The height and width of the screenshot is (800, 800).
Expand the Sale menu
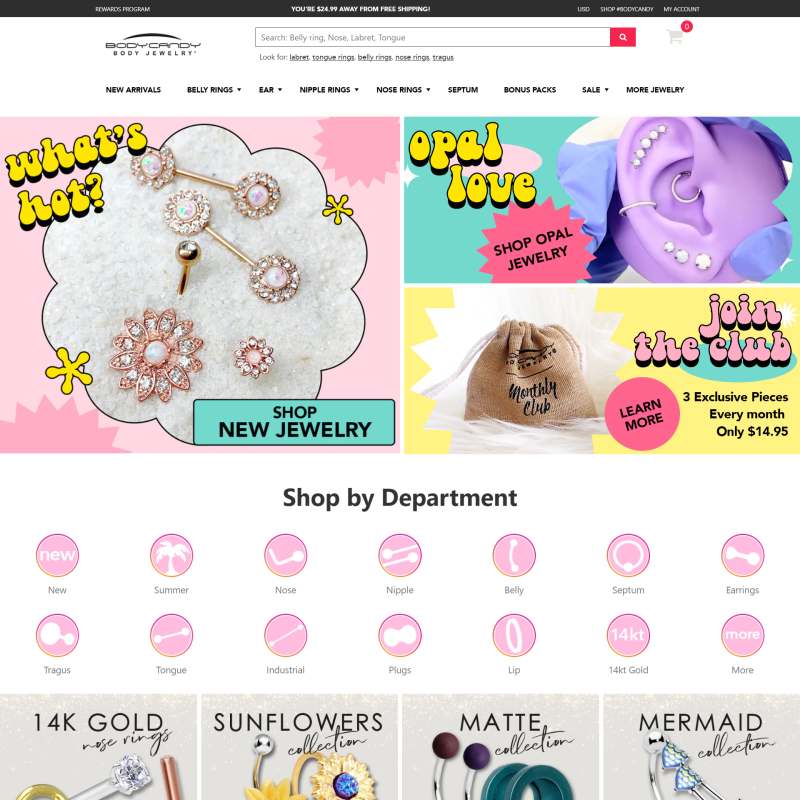tap(594, 90)
